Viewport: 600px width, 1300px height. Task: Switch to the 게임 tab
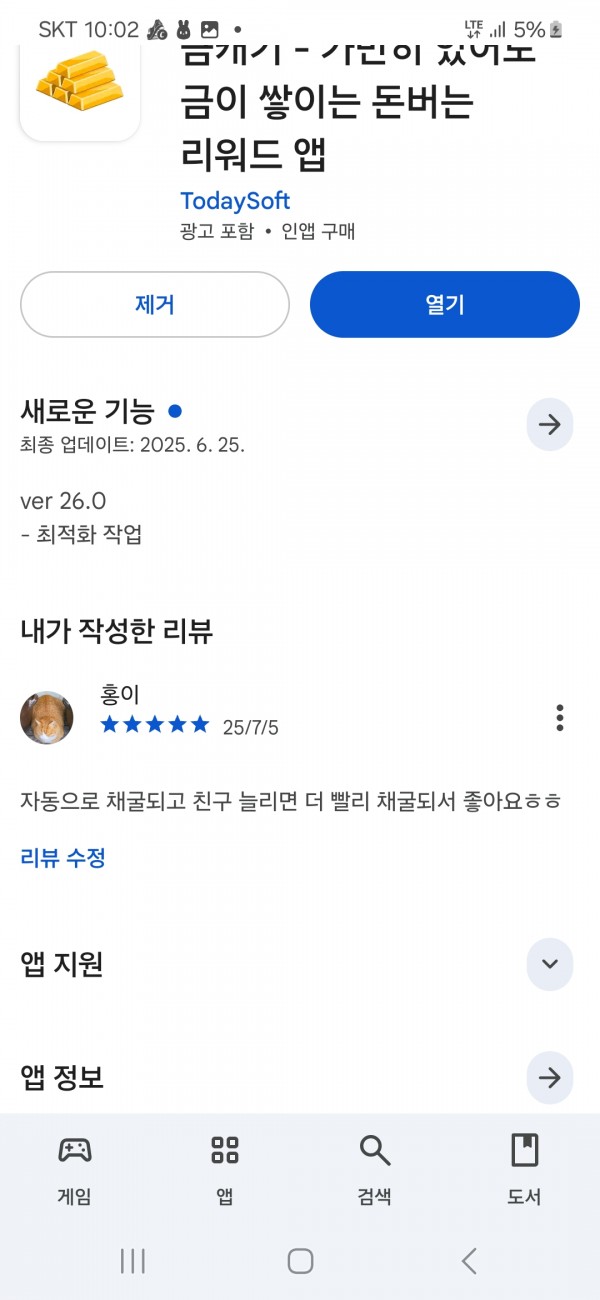click(x=75, y=1169)
